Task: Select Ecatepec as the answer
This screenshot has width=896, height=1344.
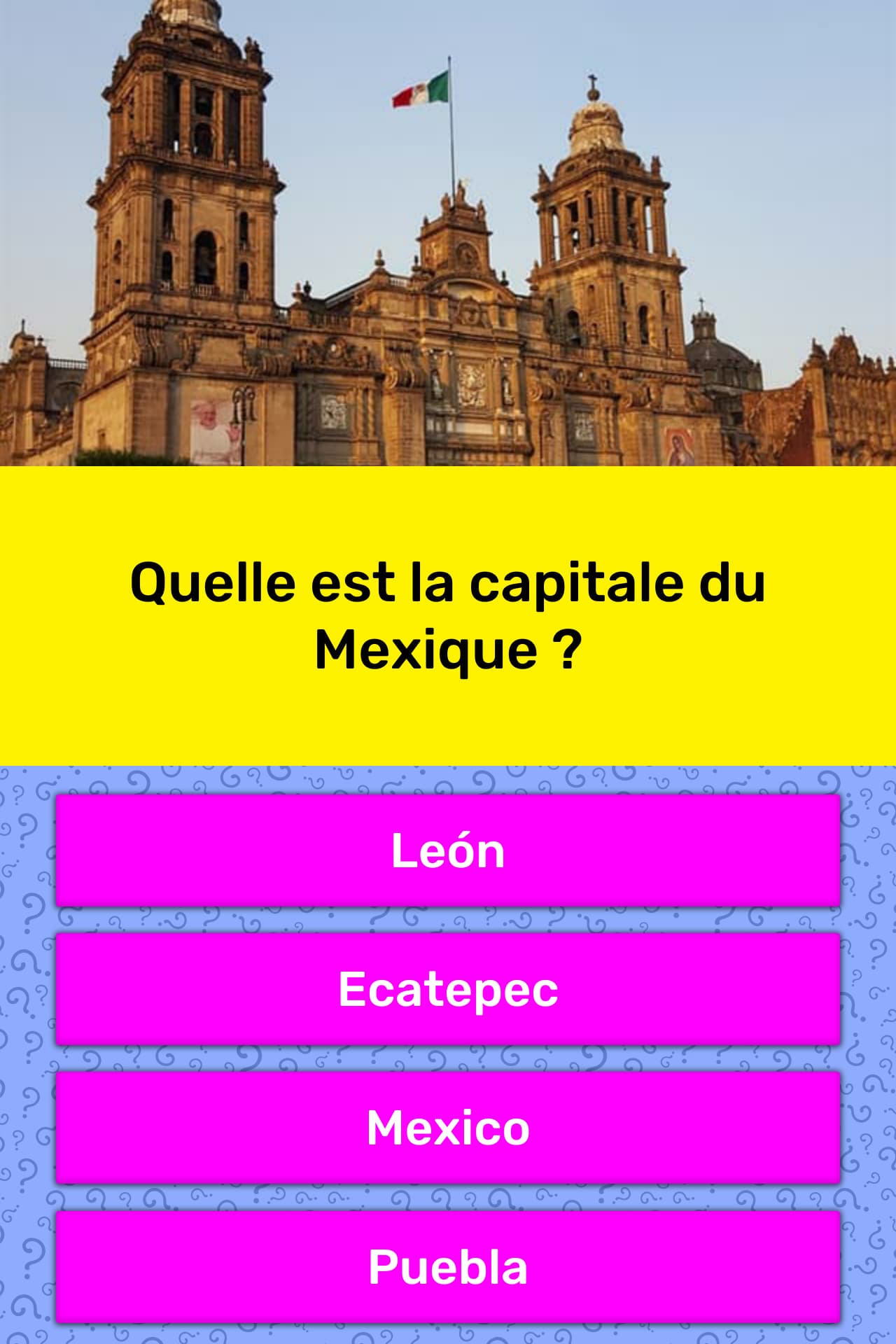Action: (x=448, y=989)
